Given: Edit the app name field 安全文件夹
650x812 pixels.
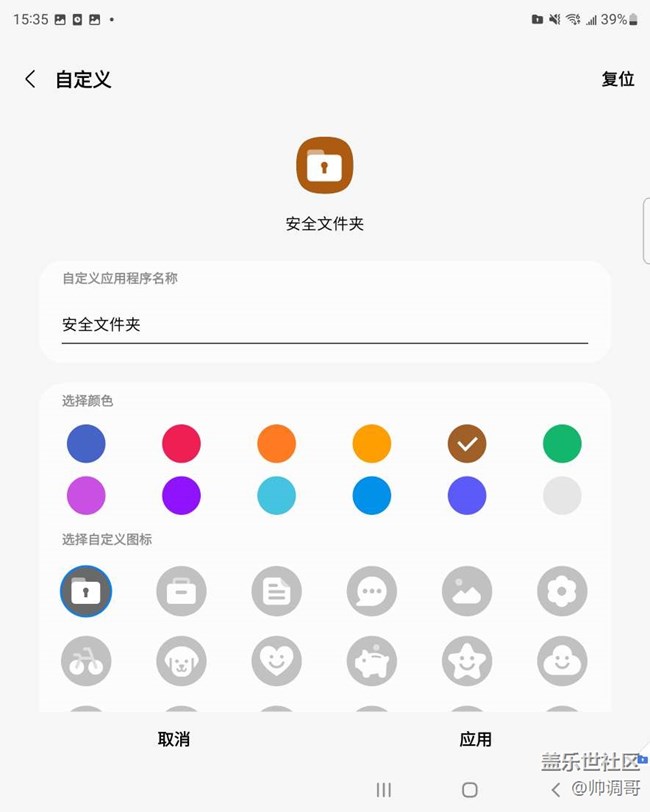Looking at the screenshot, I should (x=324, y=325).
